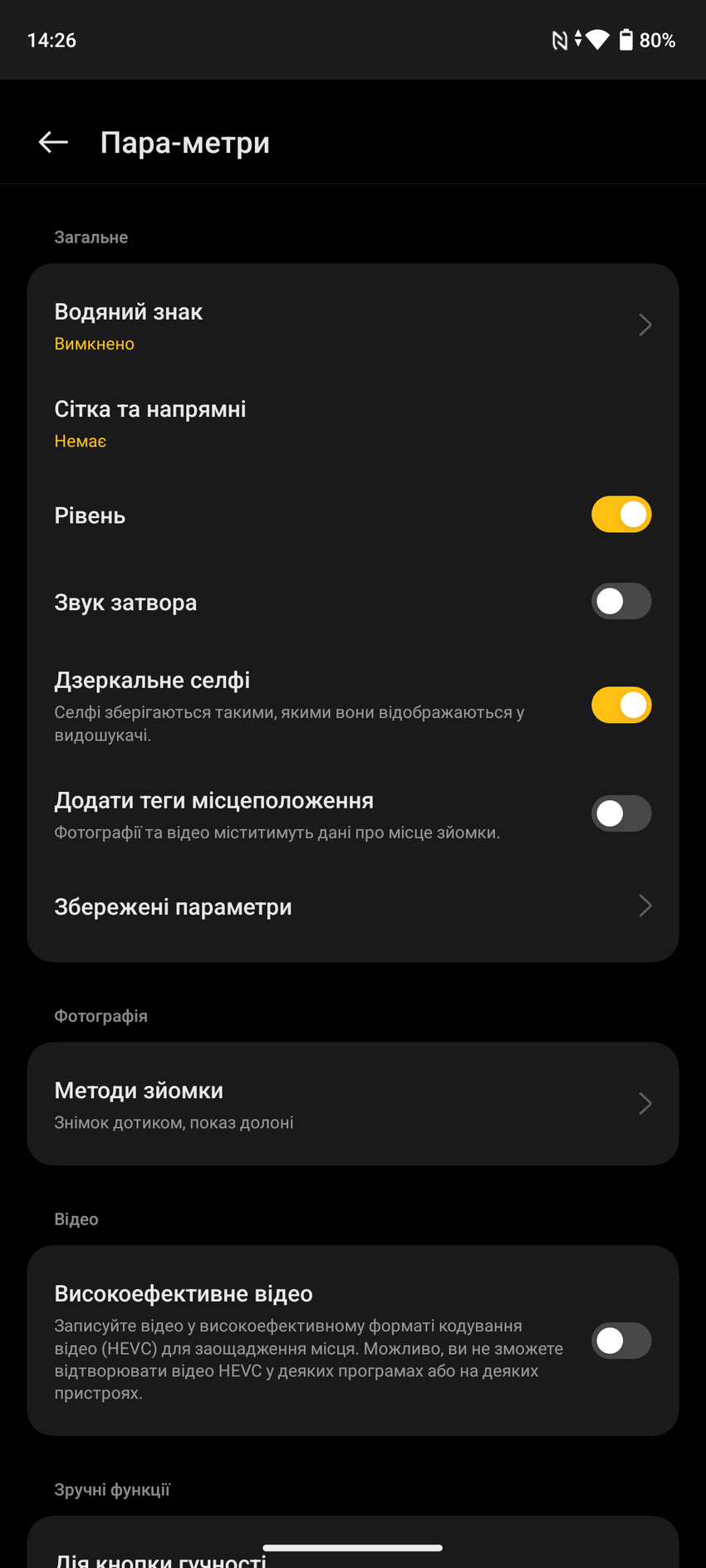The image size is (706, 1568).
Task: Enable Високоефективне відео recording
Action: pos(621,1341)
